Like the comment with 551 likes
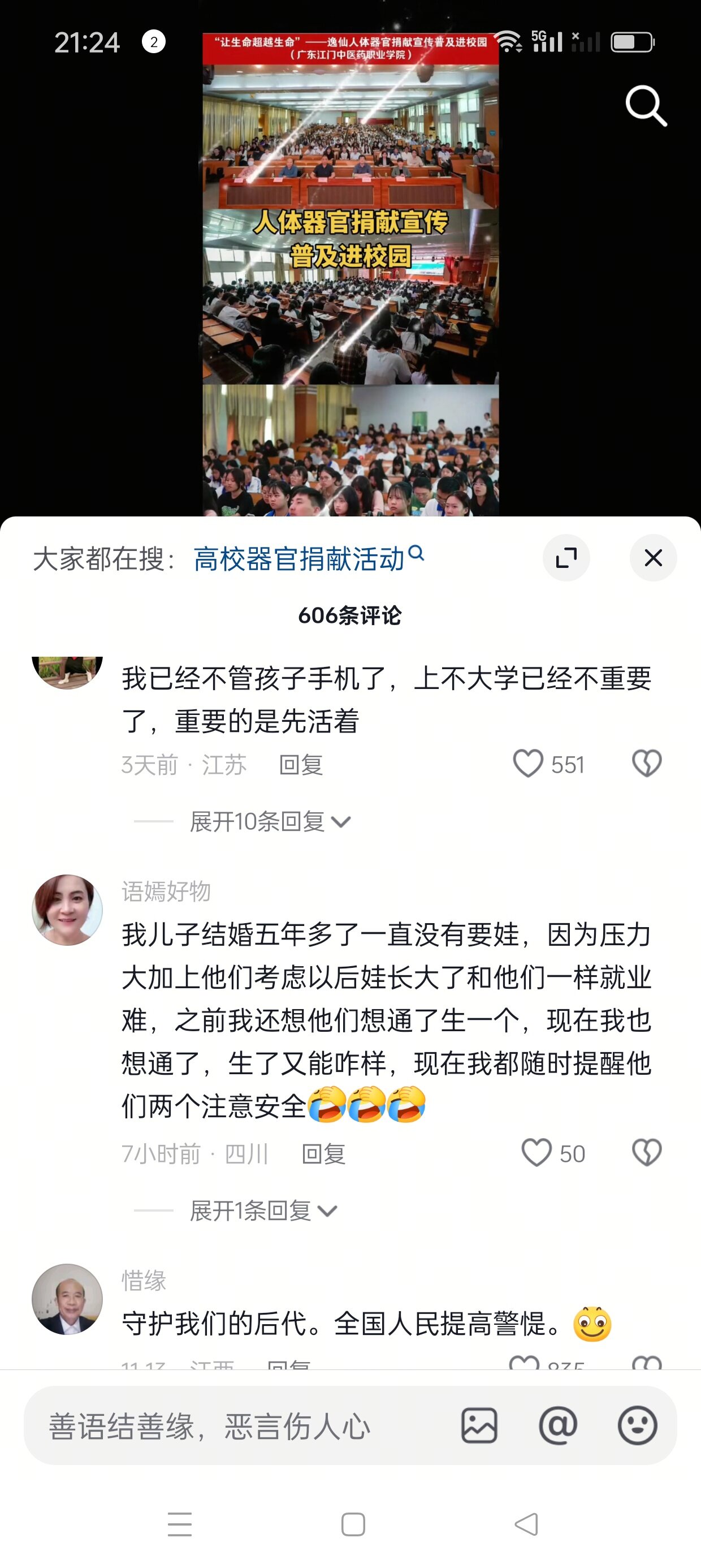Viewport: 701px width, 1568px height. 528,763
